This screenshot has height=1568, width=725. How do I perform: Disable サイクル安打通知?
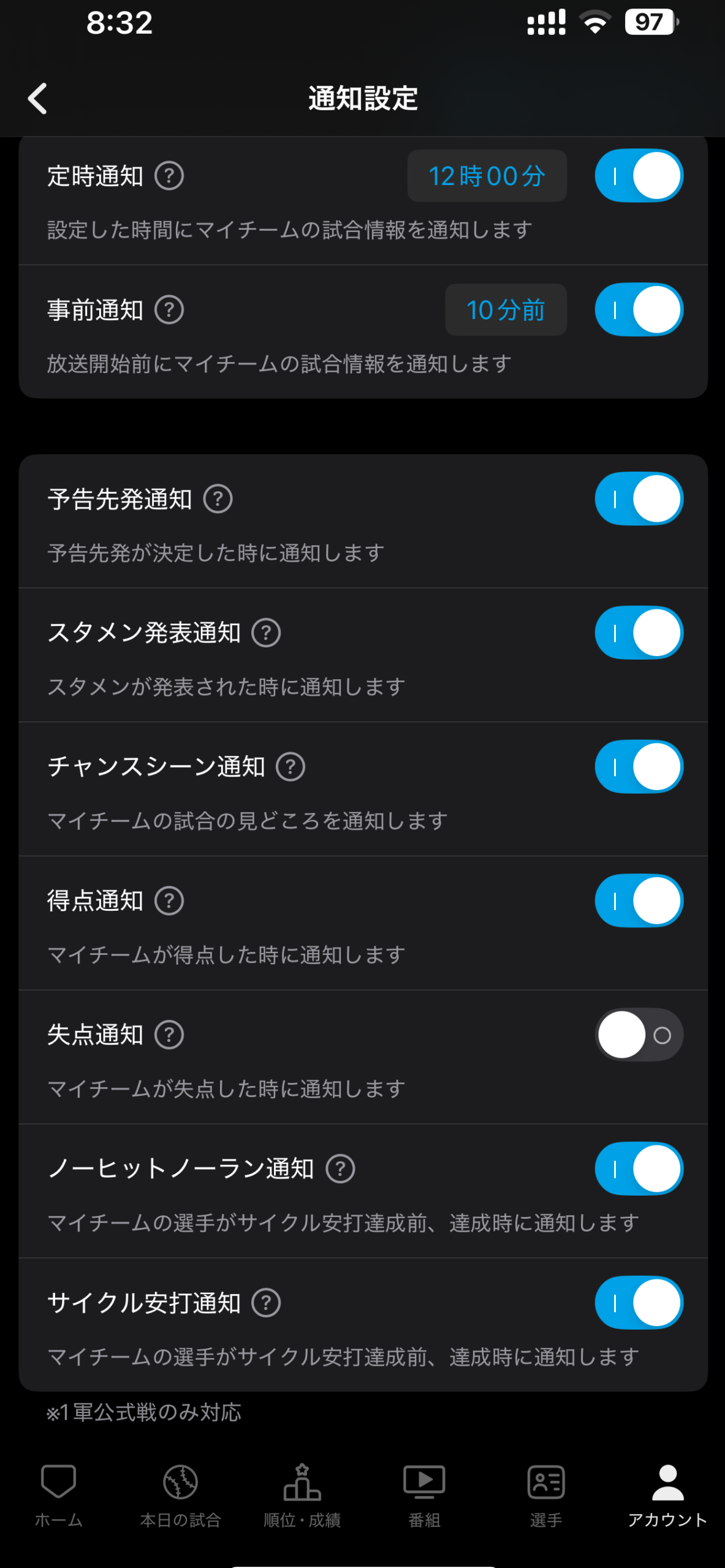click(639, 1303)
